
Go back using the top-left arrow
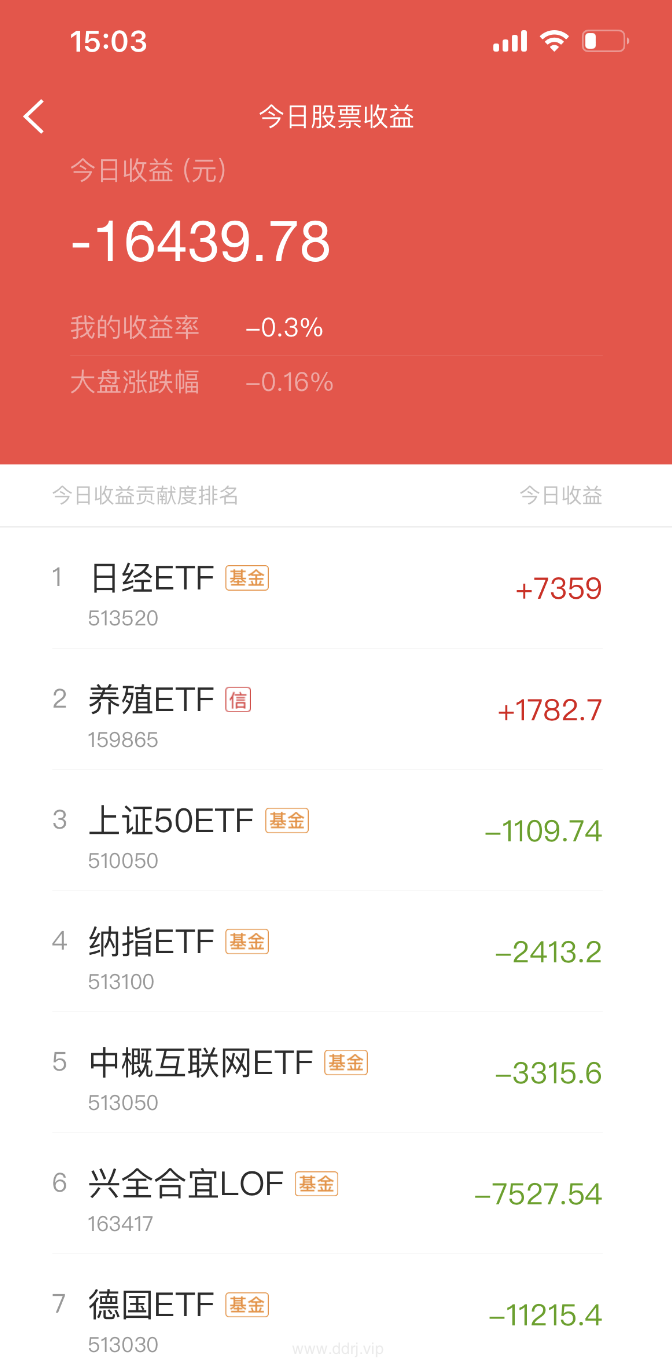click(x=34, y=117)
